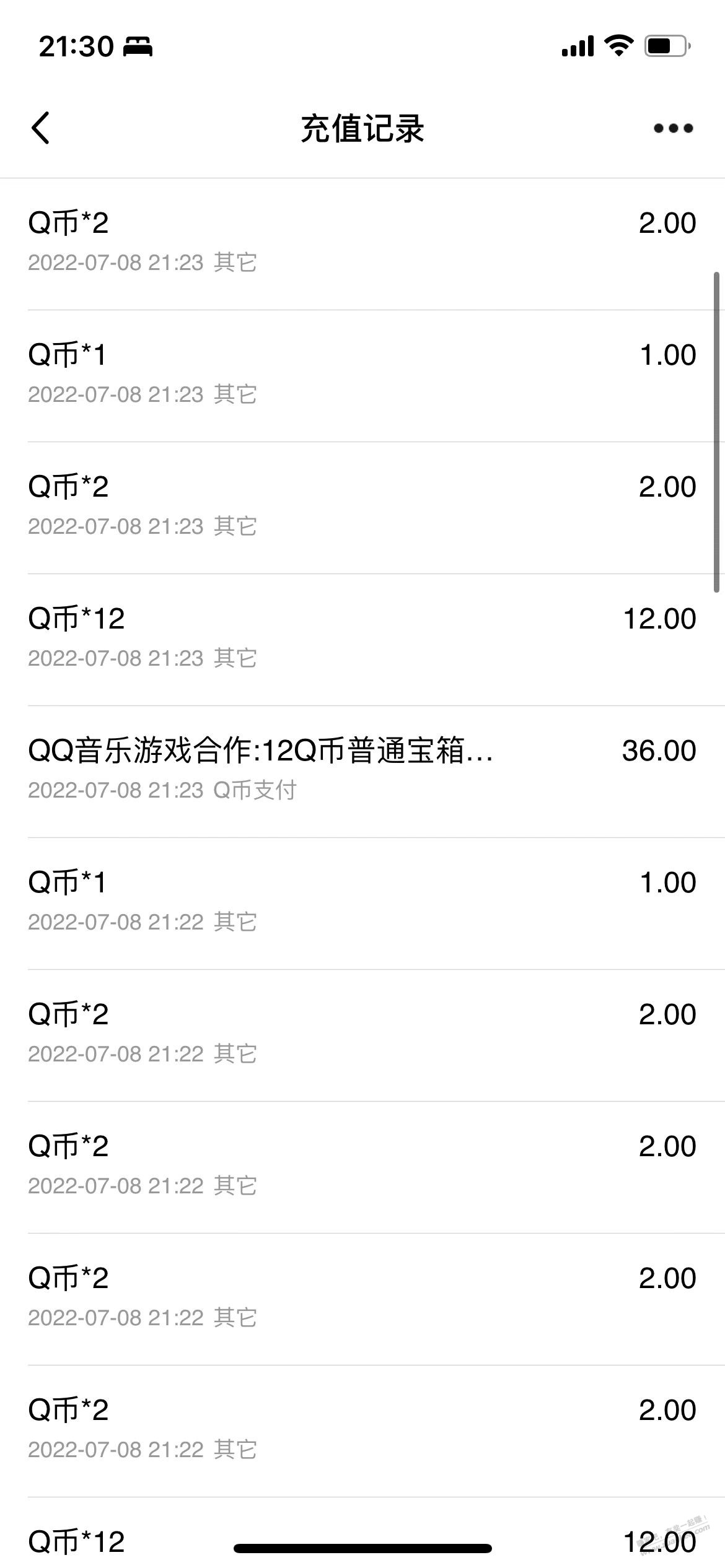Go back from the 充值记录 page
Screen dimensions: 725x1568
click(x=40, y=128)
